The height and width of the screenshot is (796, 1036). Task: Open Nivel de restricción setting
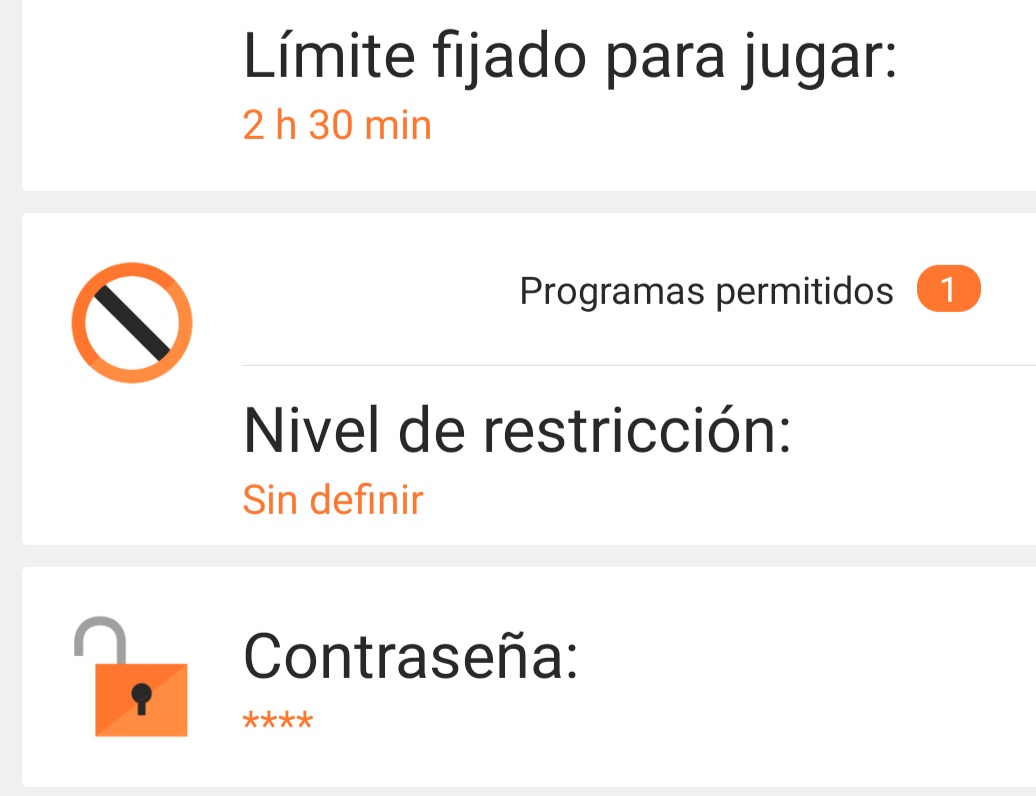(x=518, y=456)
